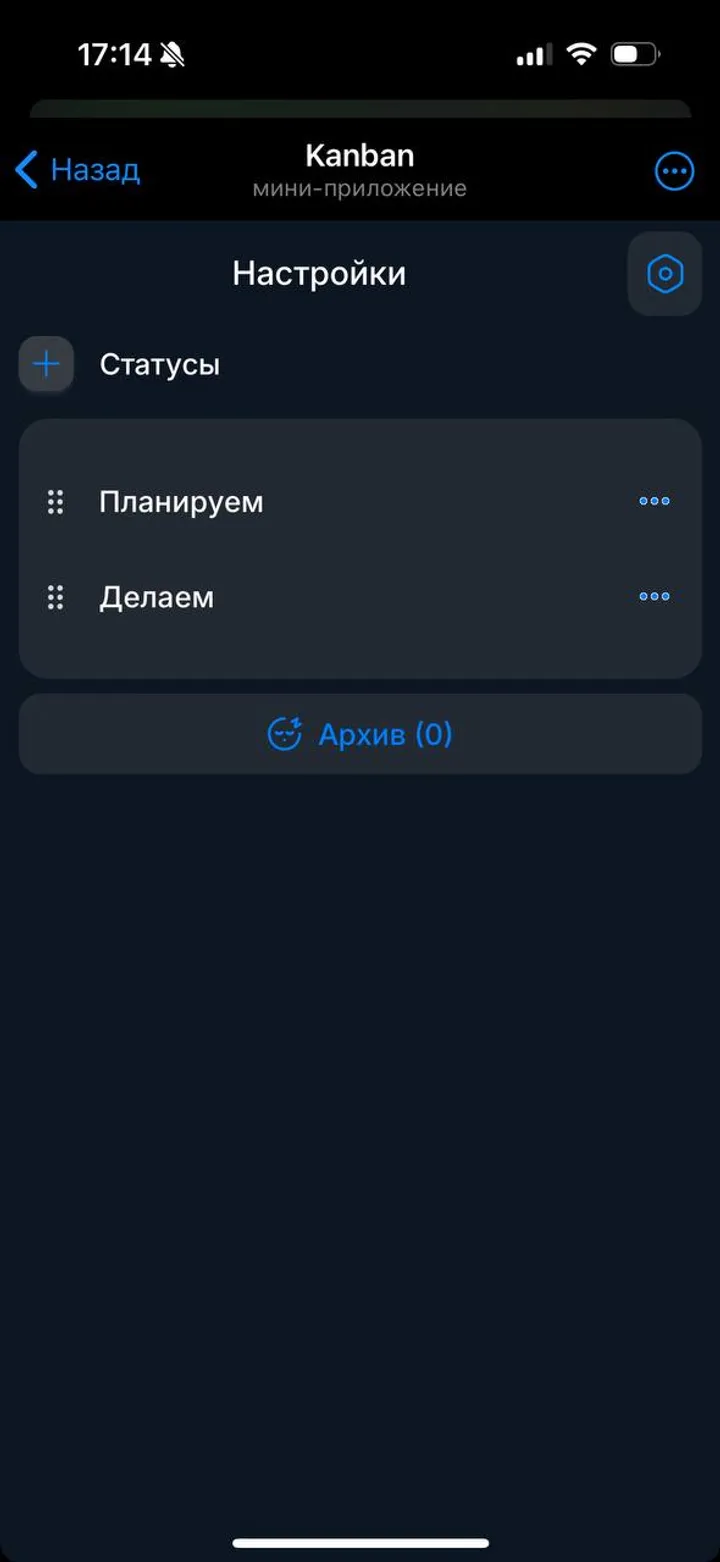Click the drag handle beside Делаем
720x1562 pixels.
click(55, 597)
